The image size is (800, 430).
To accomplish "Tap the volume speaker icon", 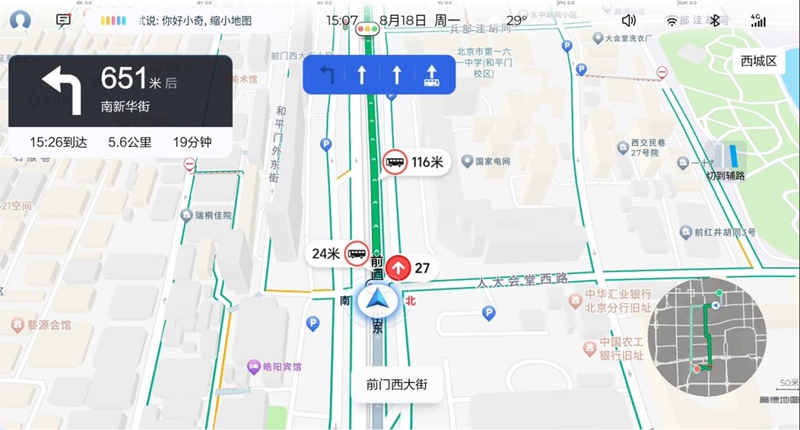I will pos(629,20).
